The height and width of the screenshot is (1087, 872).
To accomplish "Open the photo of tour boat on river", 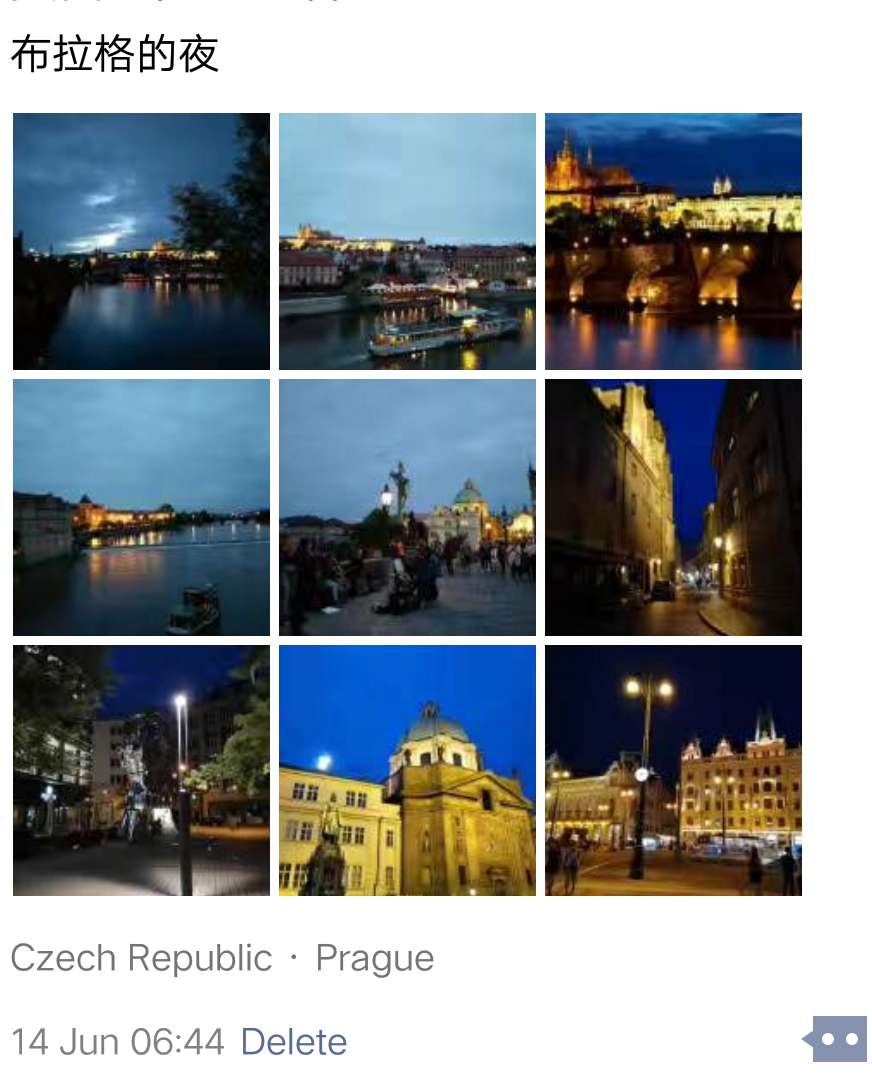I will click(407, 241).
